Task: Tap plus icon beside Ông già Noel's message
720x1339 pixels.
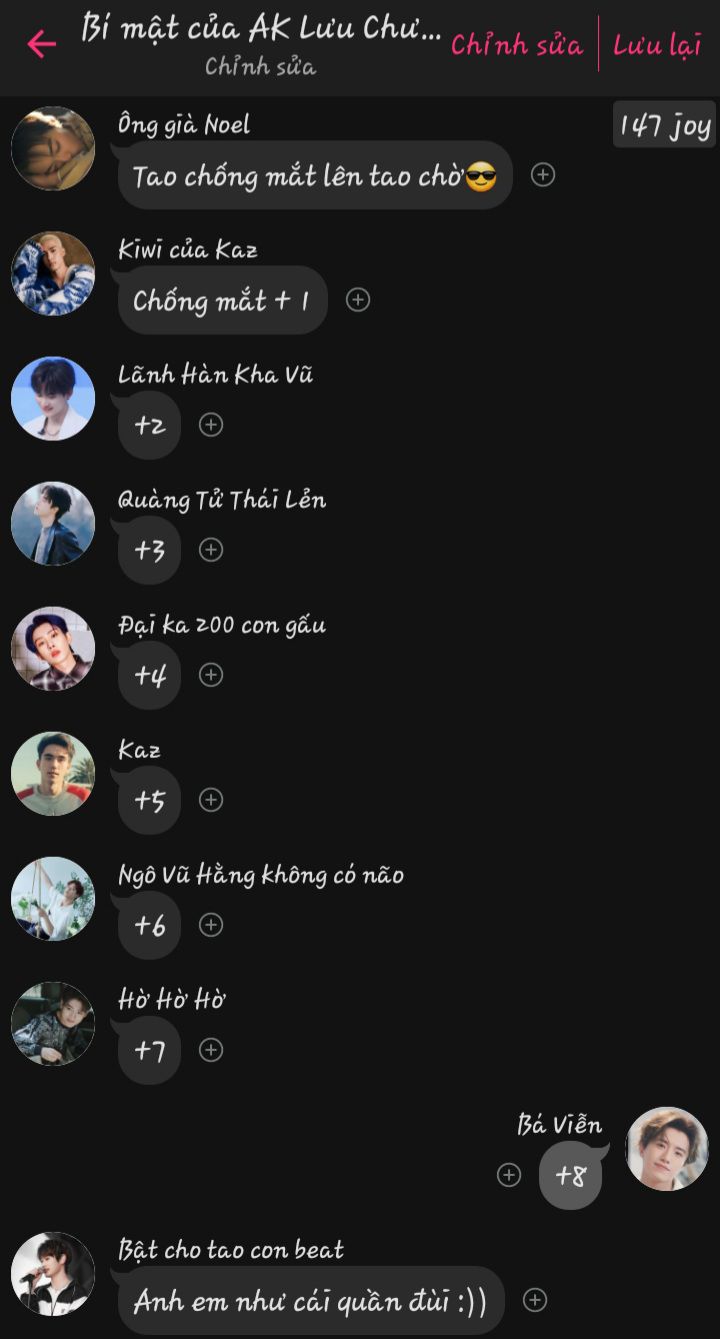Action: tap(543, 175)
